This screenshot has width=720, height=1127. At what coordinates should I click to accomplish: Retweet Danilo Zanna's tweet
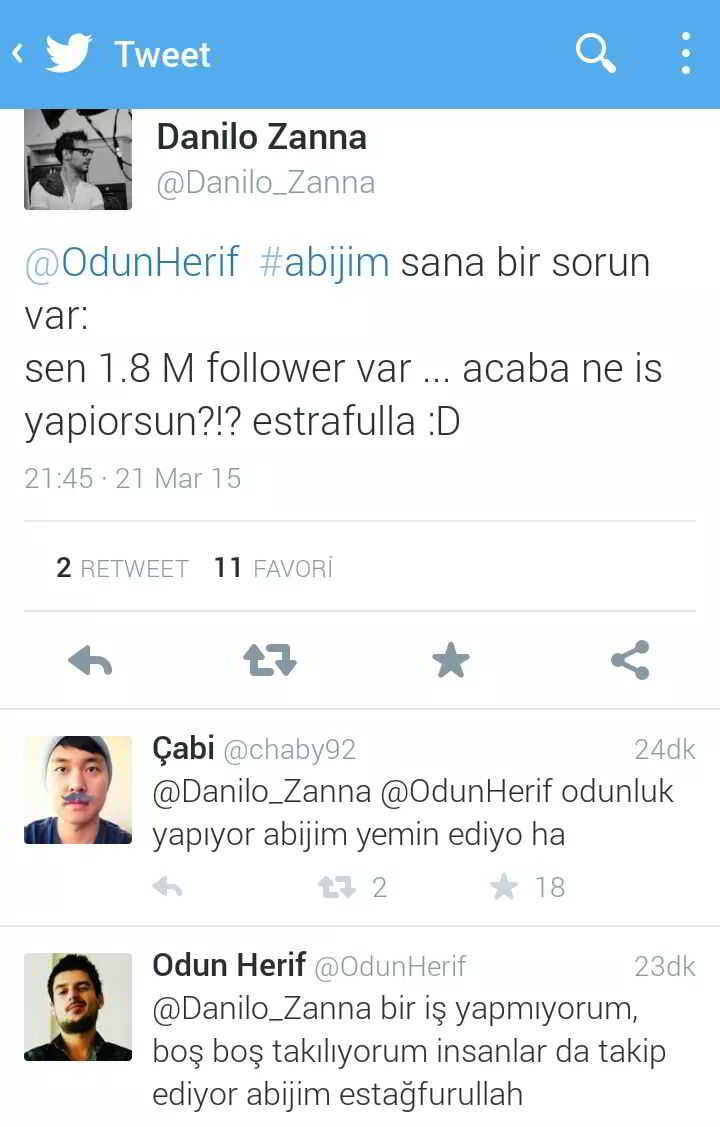(270, 660)
